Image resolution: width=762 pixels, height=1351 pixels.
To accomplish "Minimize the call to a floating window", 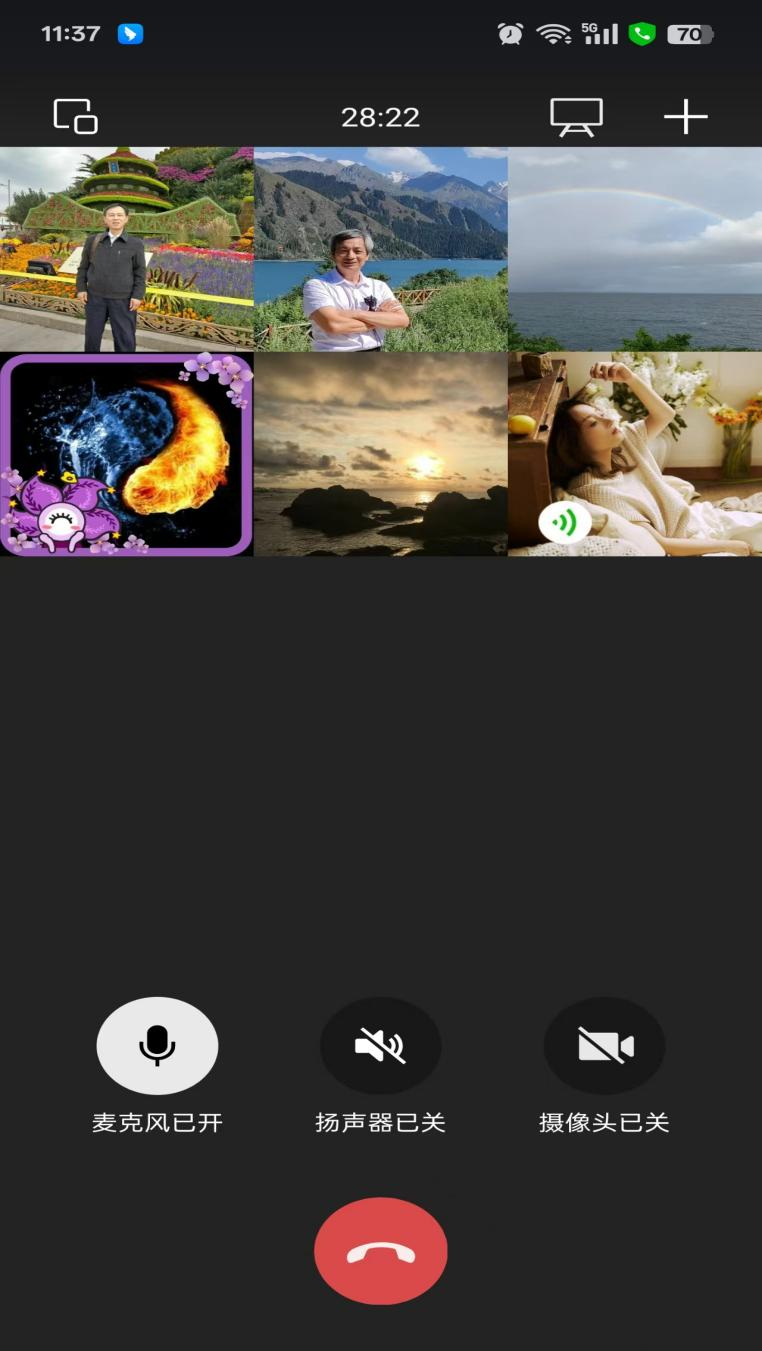I will (x=75, y=117).
